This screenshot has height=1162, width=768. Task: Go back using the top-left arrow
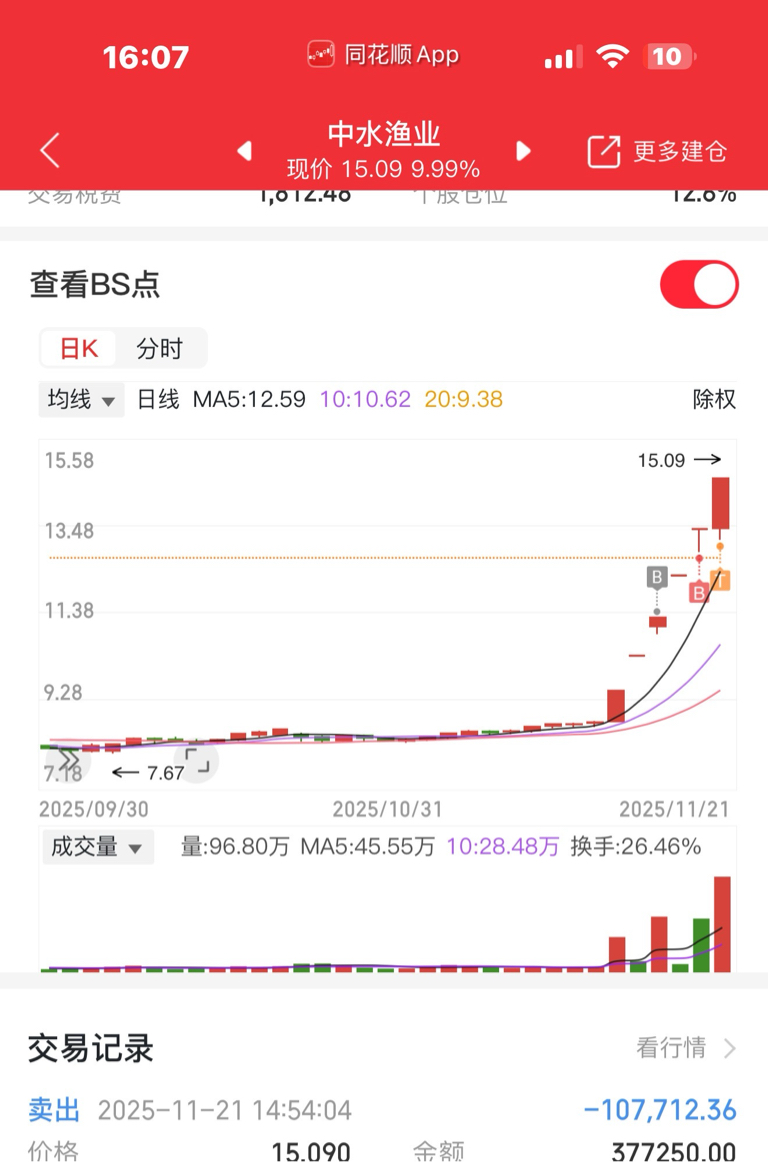pos(50,151)
